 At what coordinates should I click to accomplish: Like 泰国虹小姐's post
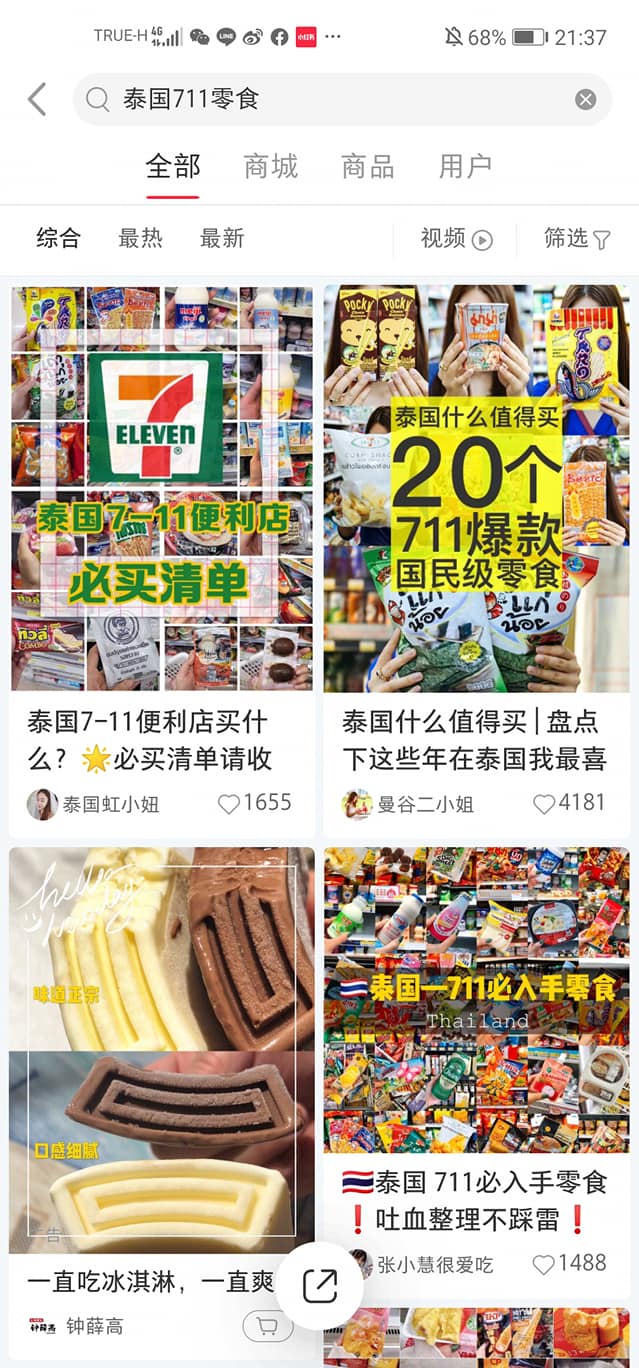point(230,803)
